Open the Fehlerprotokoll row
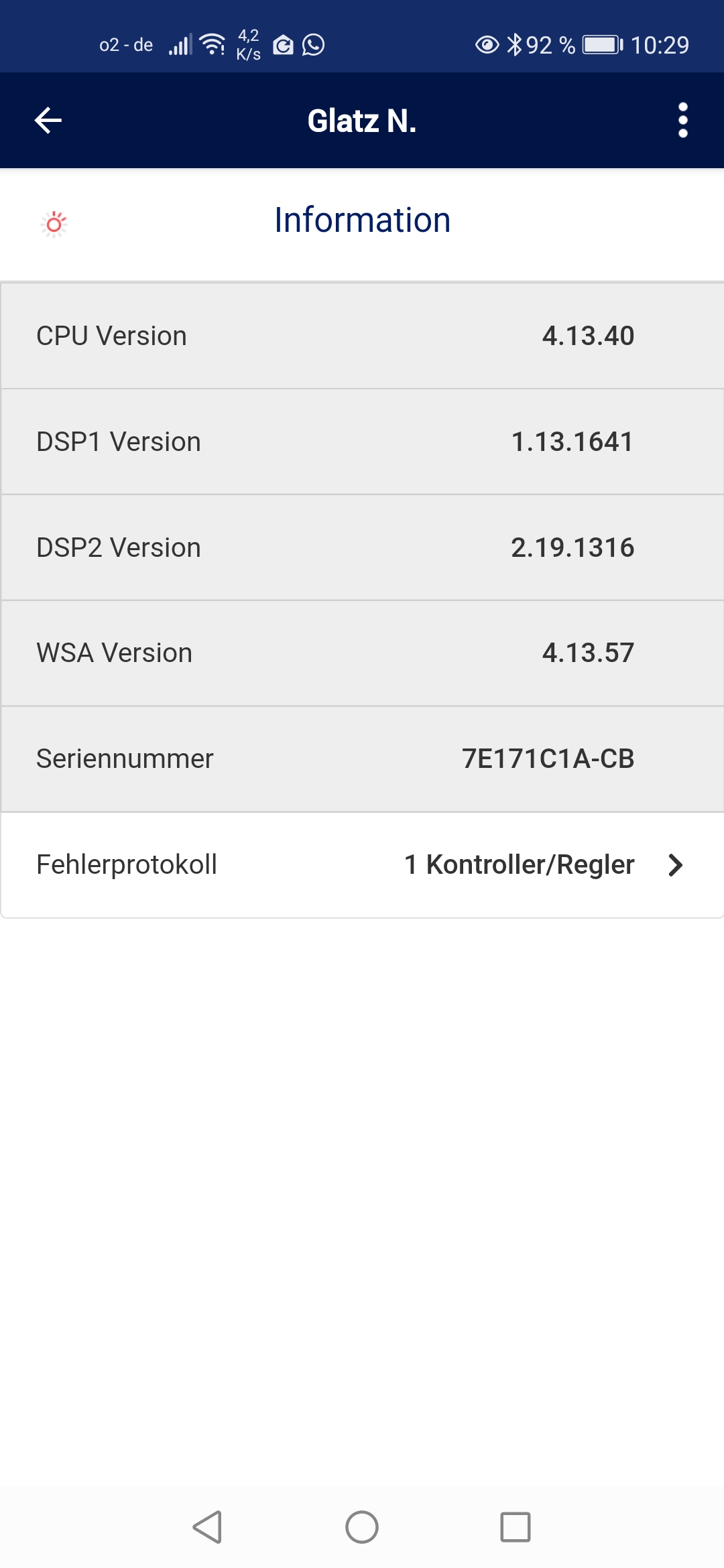The width and height of the screenshot is (724, 1568). (x=362, y=864)
